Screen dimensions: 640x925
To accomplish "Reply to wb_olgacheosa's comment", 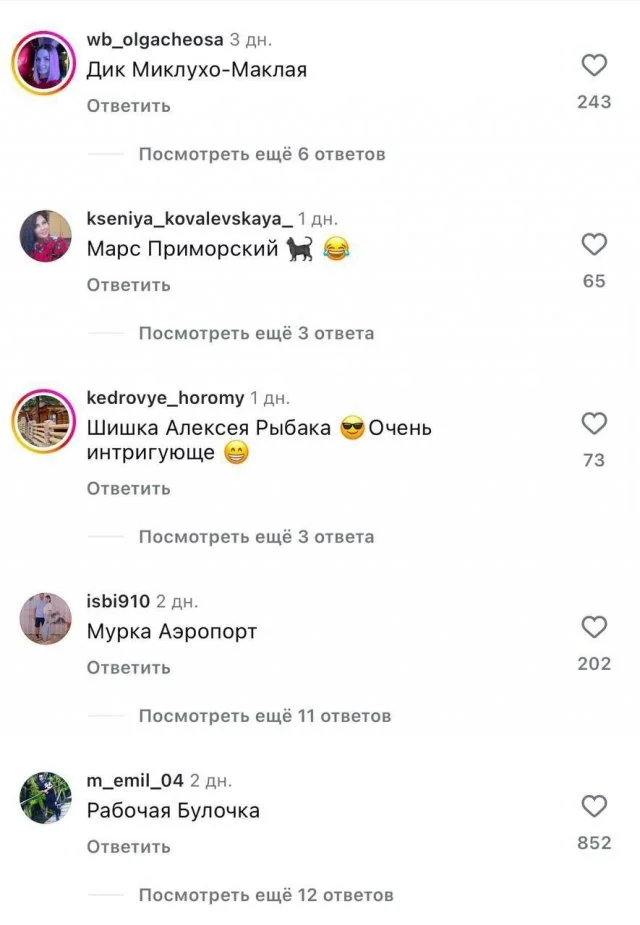I will coord(128,105).
